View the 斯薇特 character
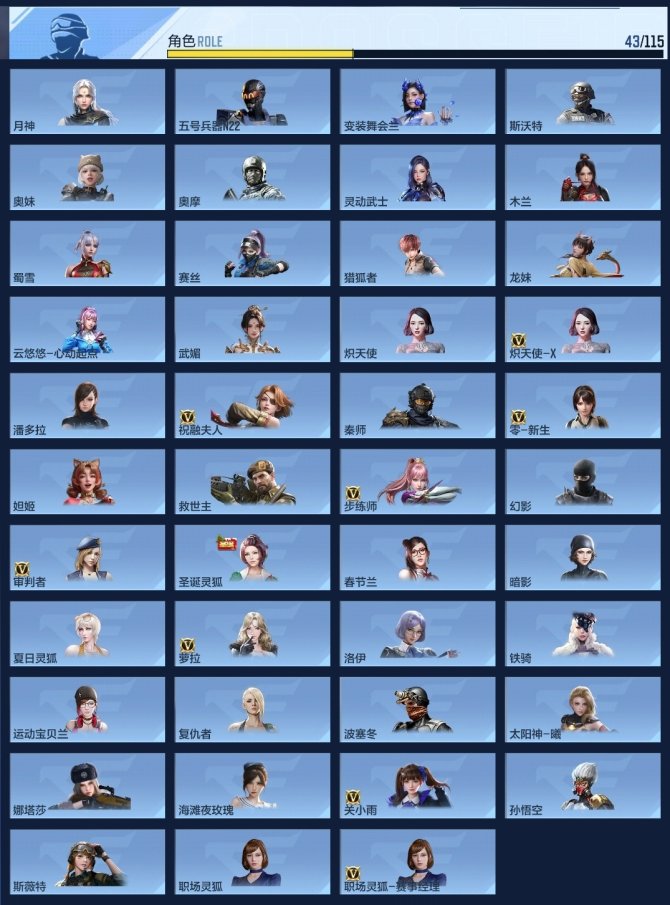 pos(87,861)
